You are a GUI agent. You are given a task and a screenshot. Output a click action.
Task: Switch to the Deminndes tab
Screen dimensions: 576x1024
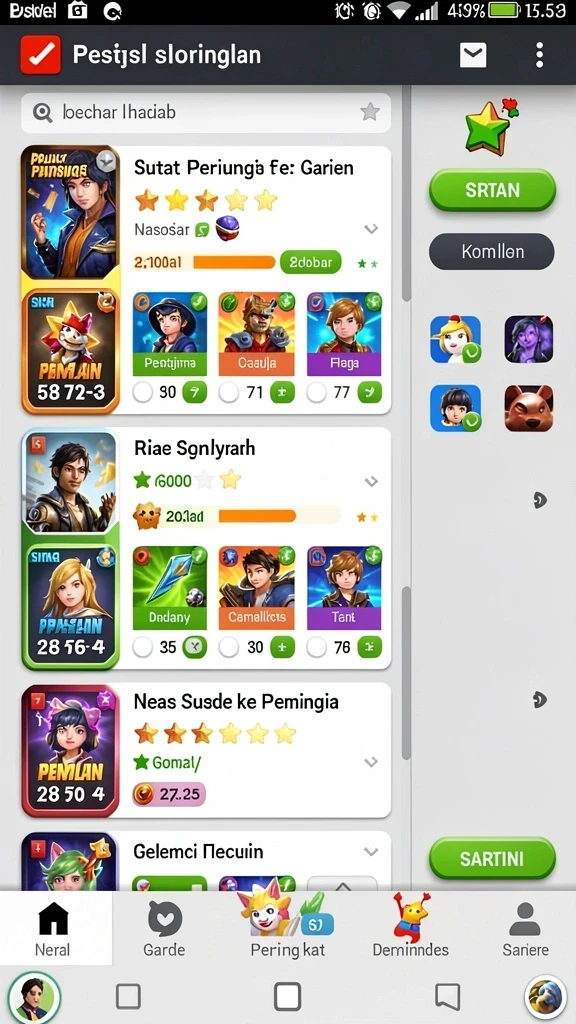pyautogui.click(x=410, y=929)
